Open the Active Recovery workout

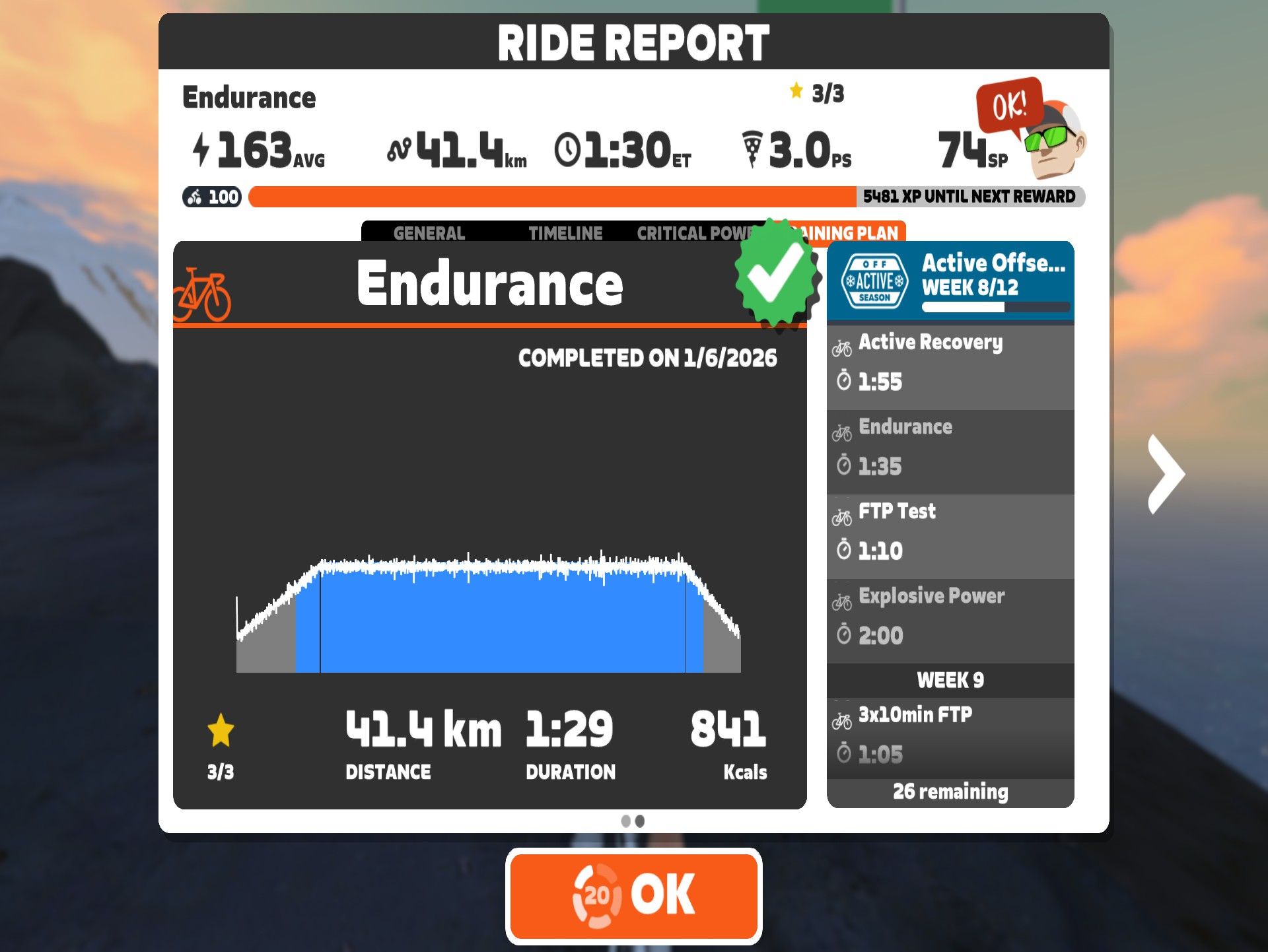(950, 362)
